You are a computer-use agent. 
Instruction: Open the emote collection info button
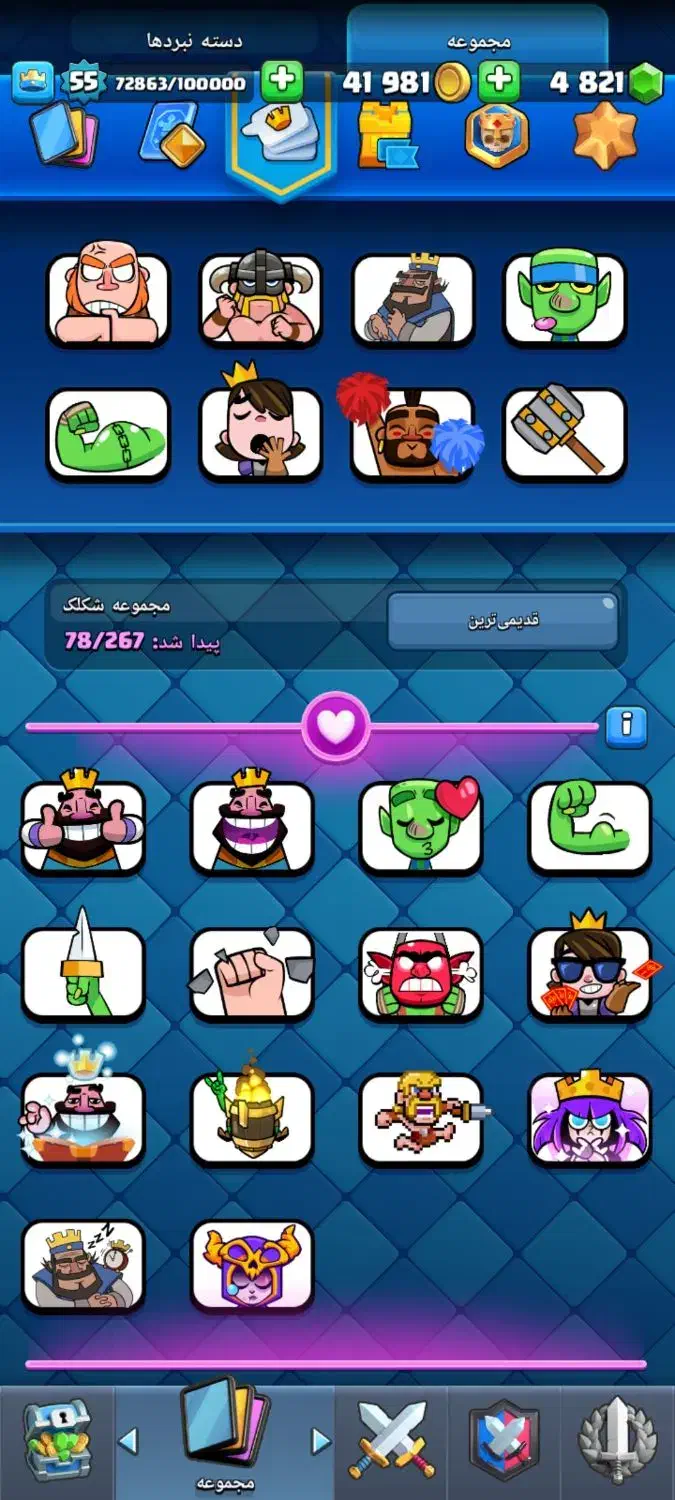pos(626,725)
